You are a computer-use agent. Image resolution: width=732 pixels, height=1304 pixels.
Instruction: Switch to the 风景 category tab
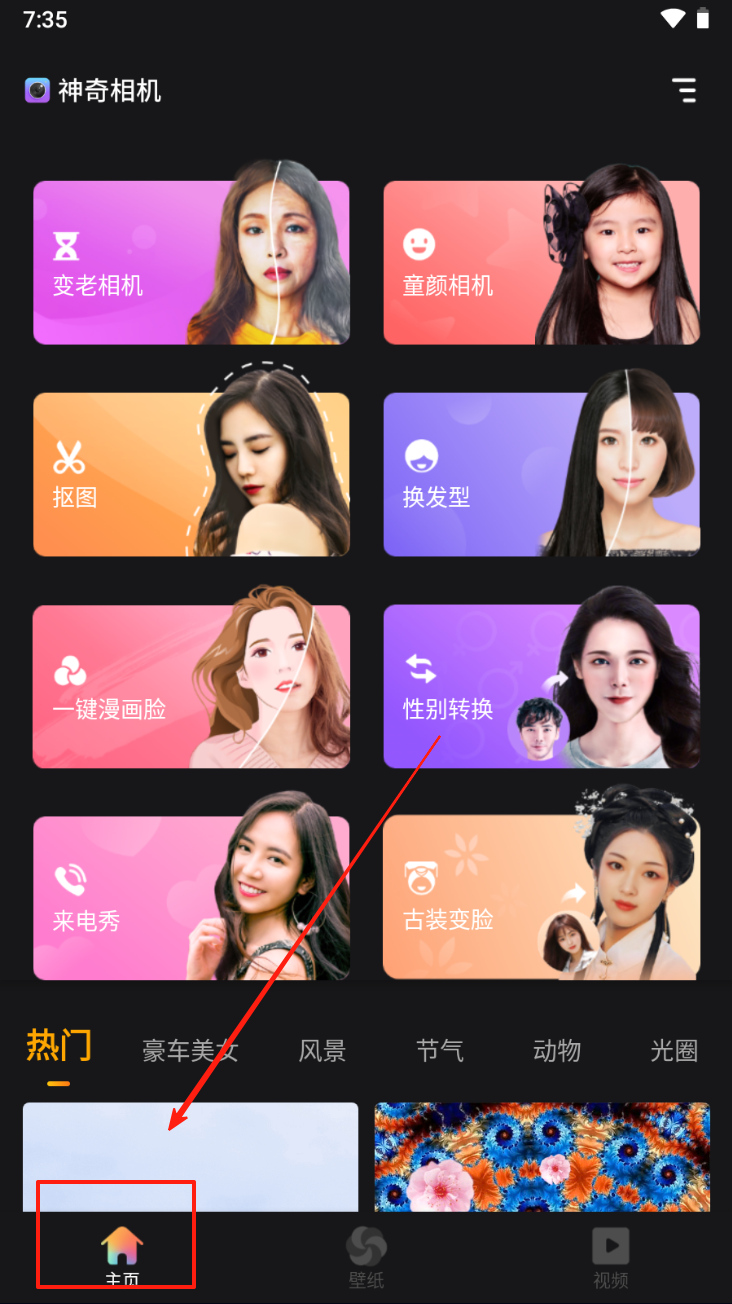(322, 1051)
